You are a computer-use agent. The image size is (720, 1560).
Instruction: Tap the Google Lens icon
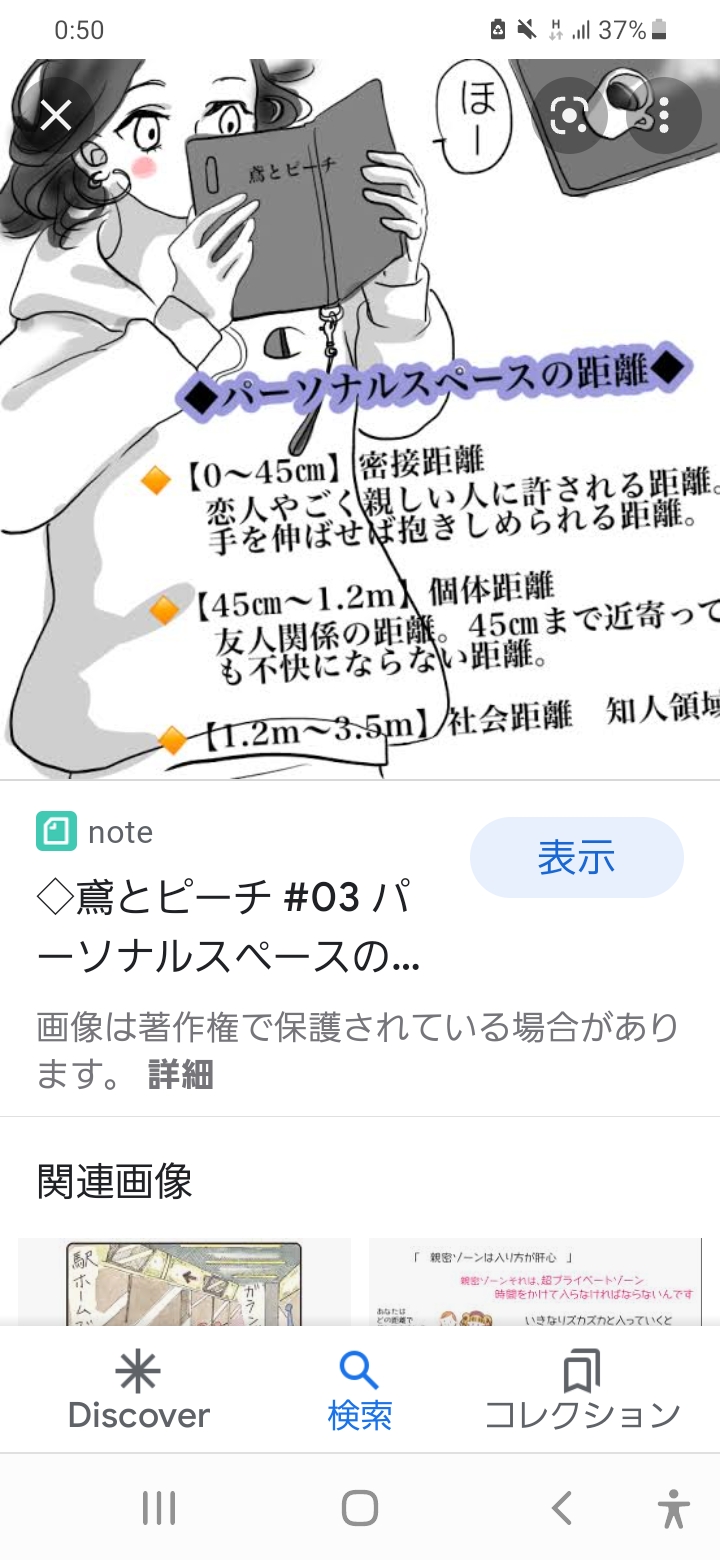[x=571, y=116]
